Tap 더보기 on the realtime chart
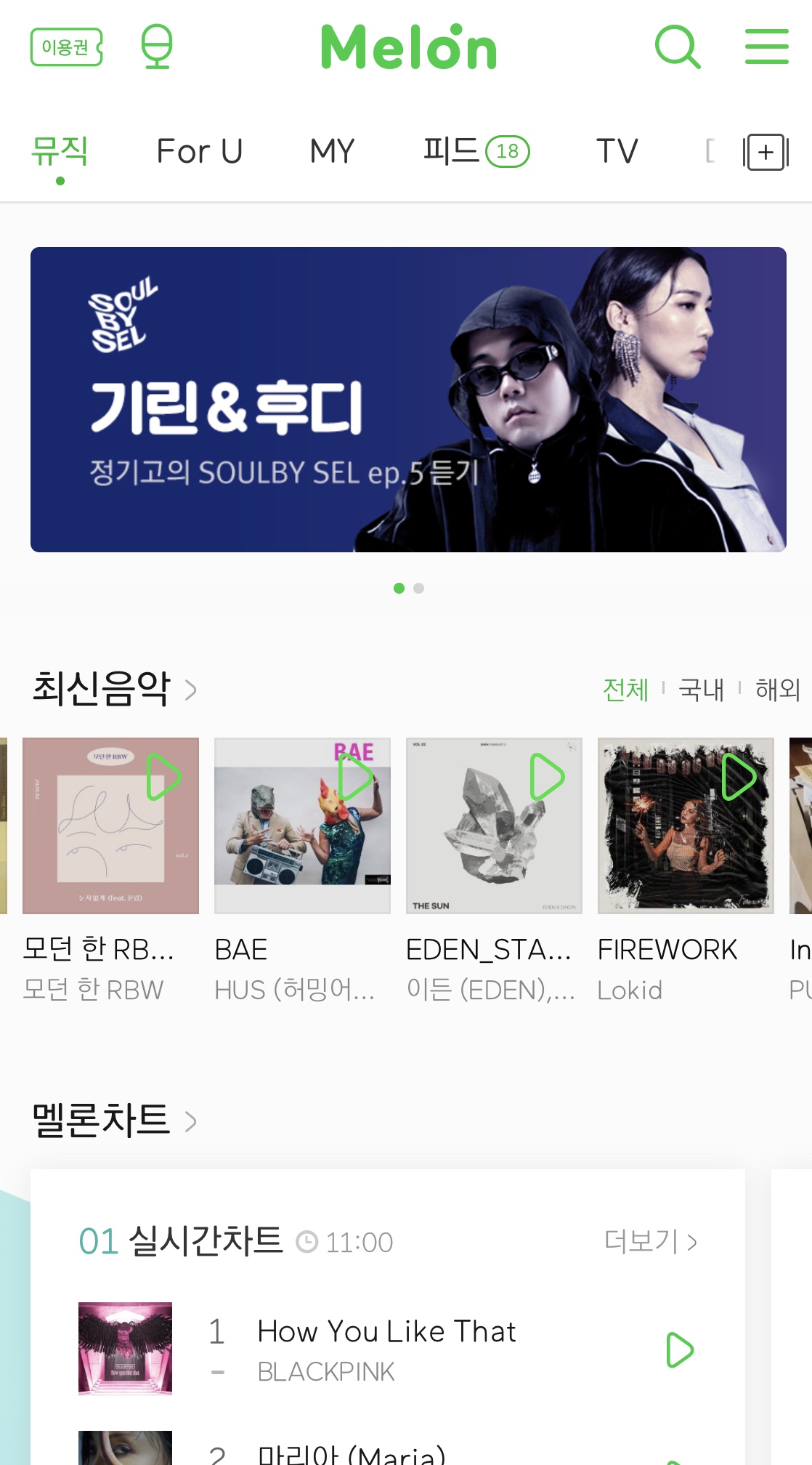Viewport: 812px width, 1465px height. [650, 1242]
